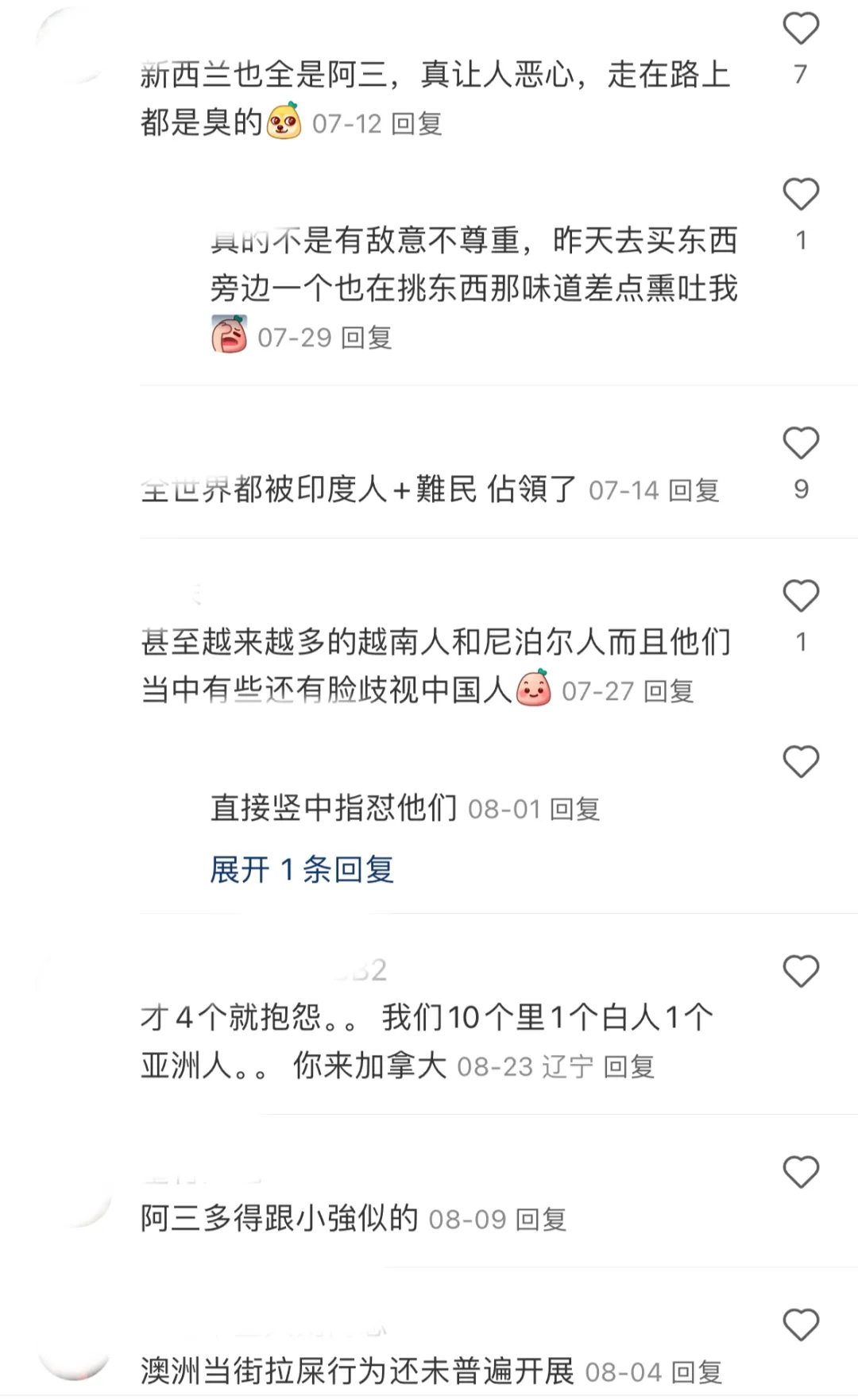Like the reply 直接竖中指怼他们
Image resolution: width=858 pixels, height=1400 pixels.
tap(800, 762)
